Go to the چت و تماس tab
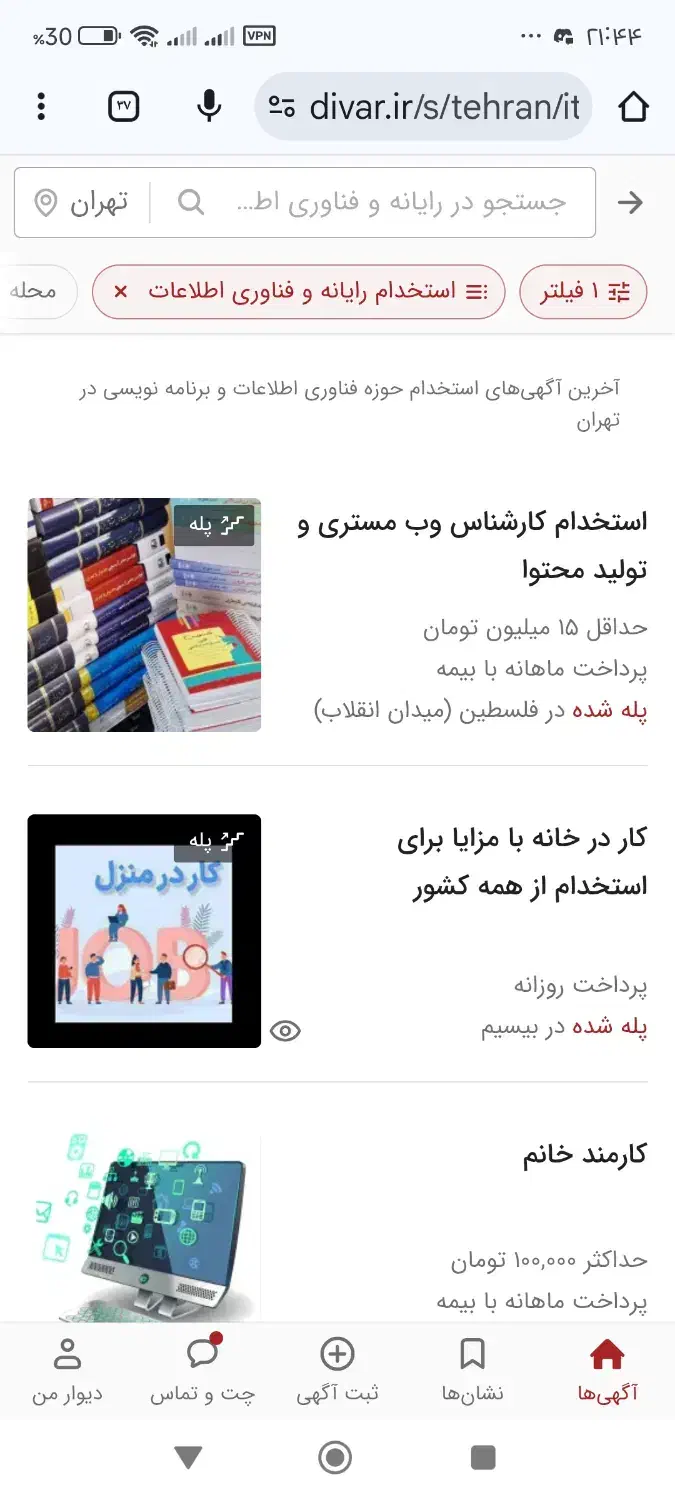675x1500 pixels. [203, 1370]
